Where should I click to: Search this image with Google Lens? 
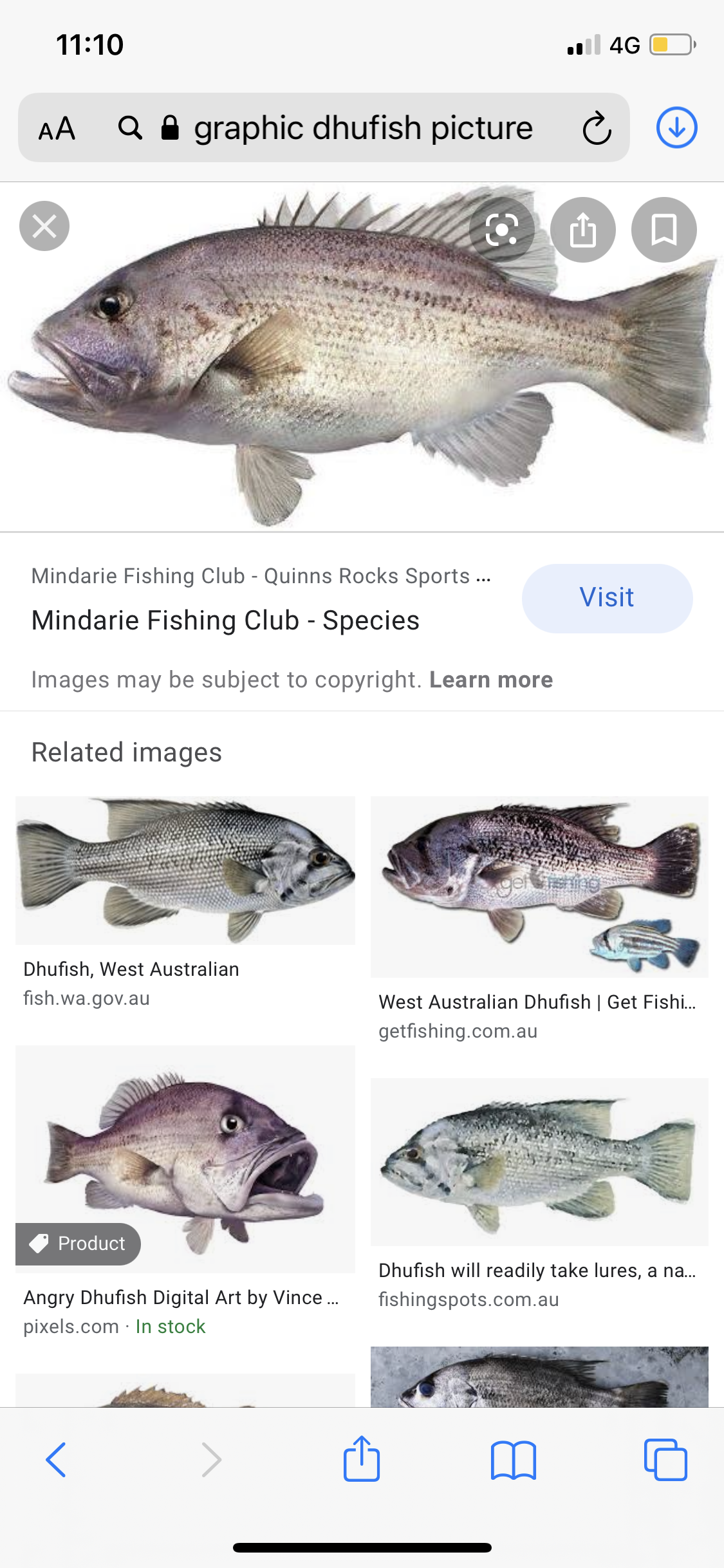coord(502,230)
